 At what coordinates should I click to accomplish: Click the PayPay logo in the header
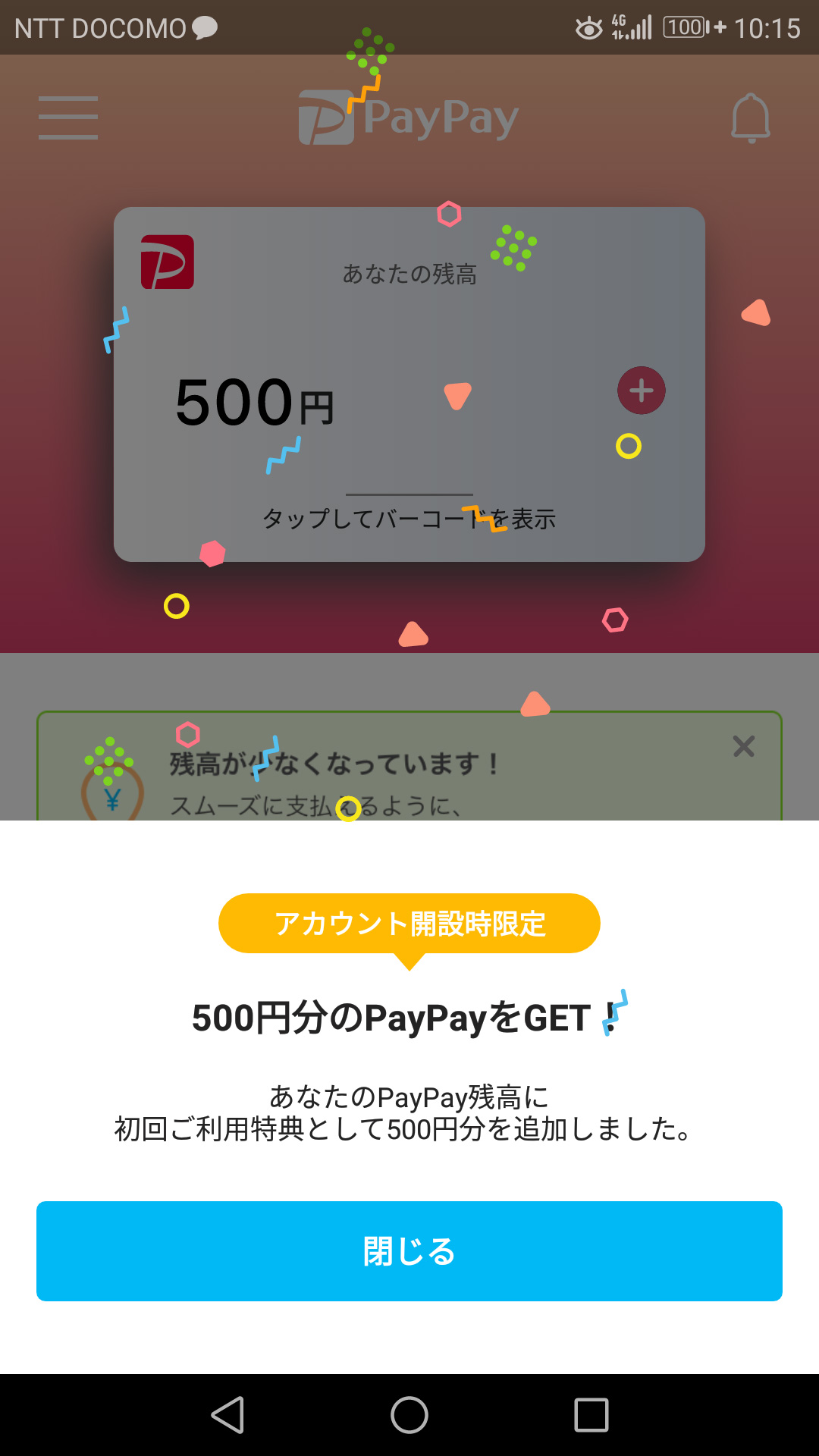tap(407, 118)
